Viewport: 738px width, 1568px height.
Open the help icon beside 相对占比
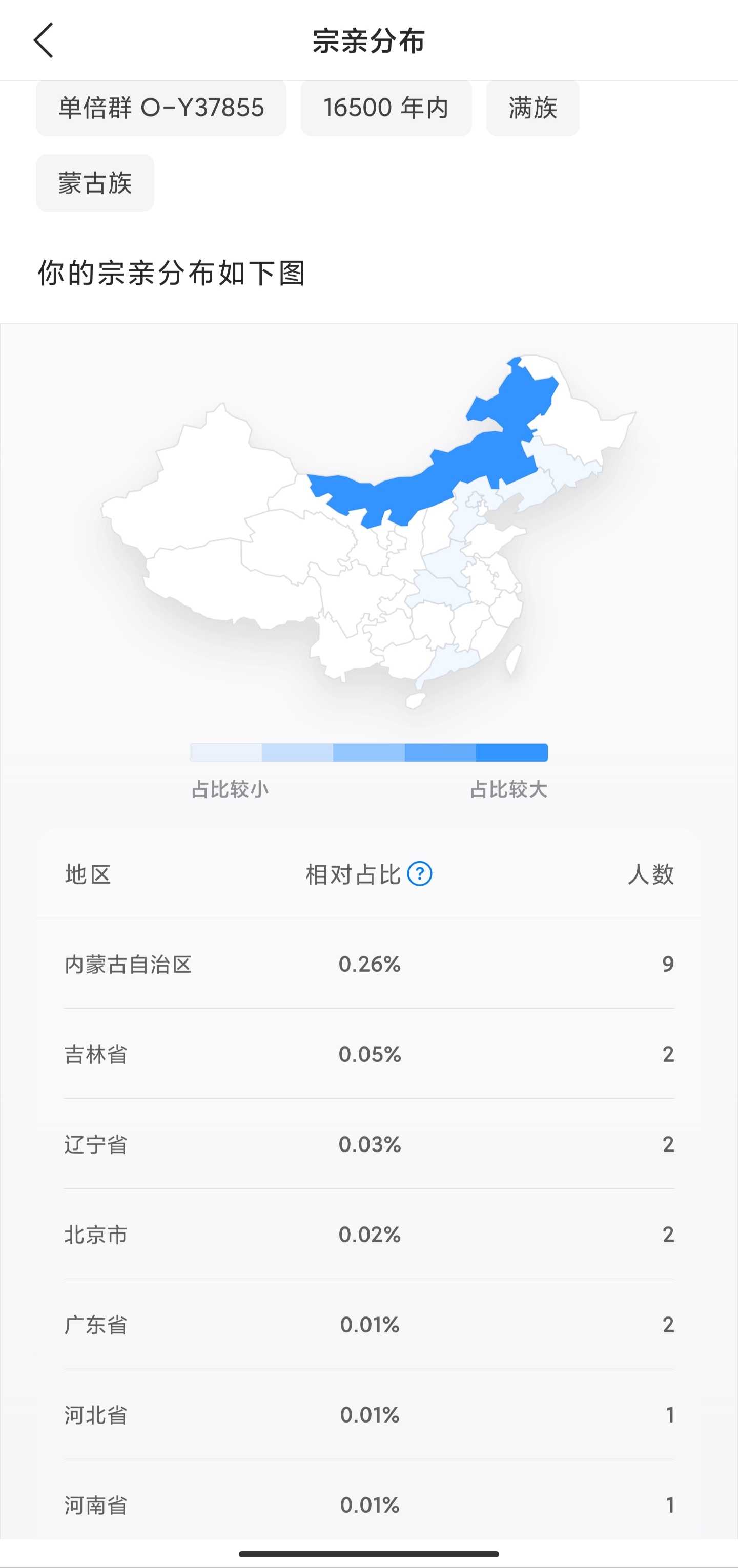[x=420, y=874]
